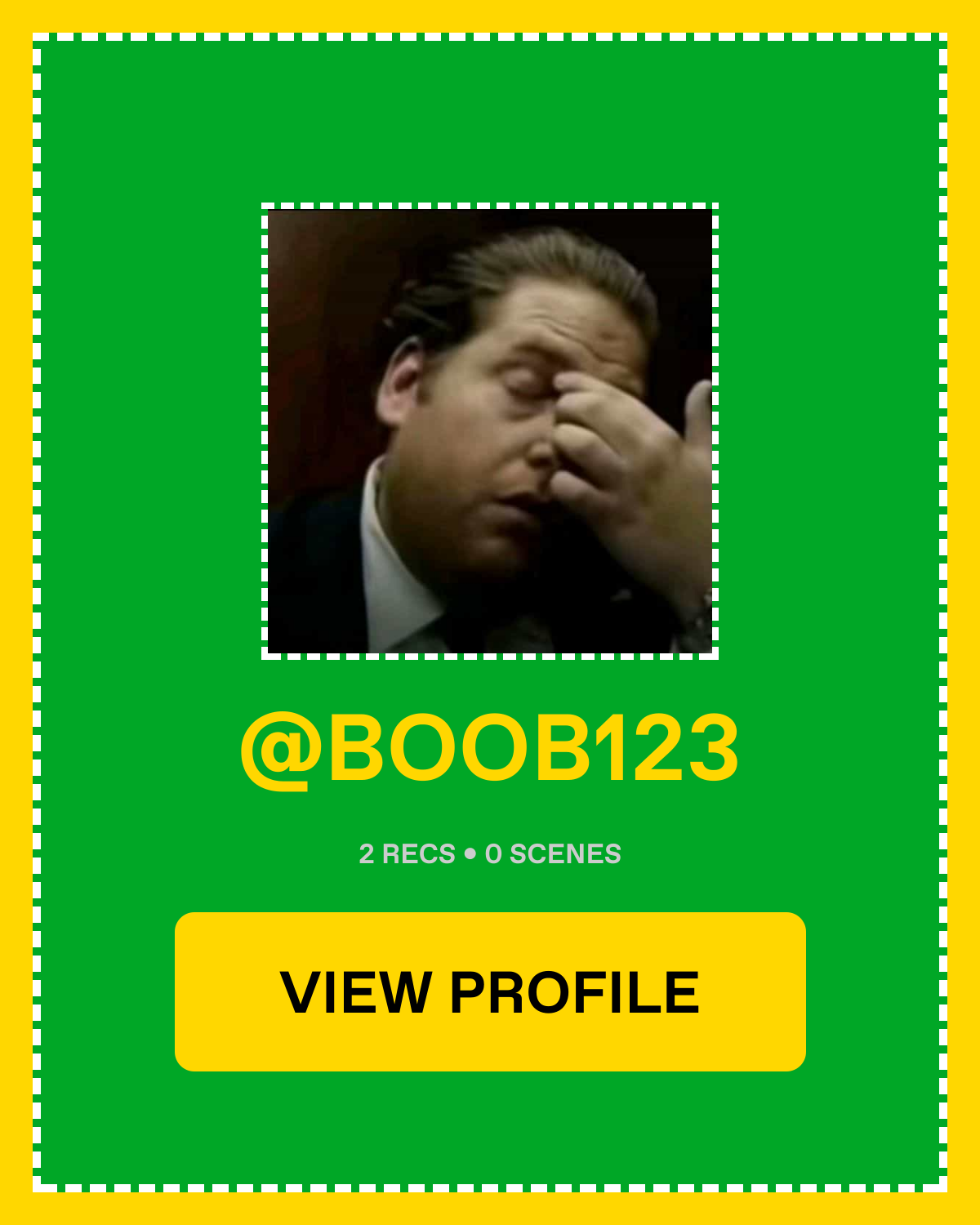Tap the View Profile button
This screenshot has width=980, height=1225.
click(x=490, y=991)
